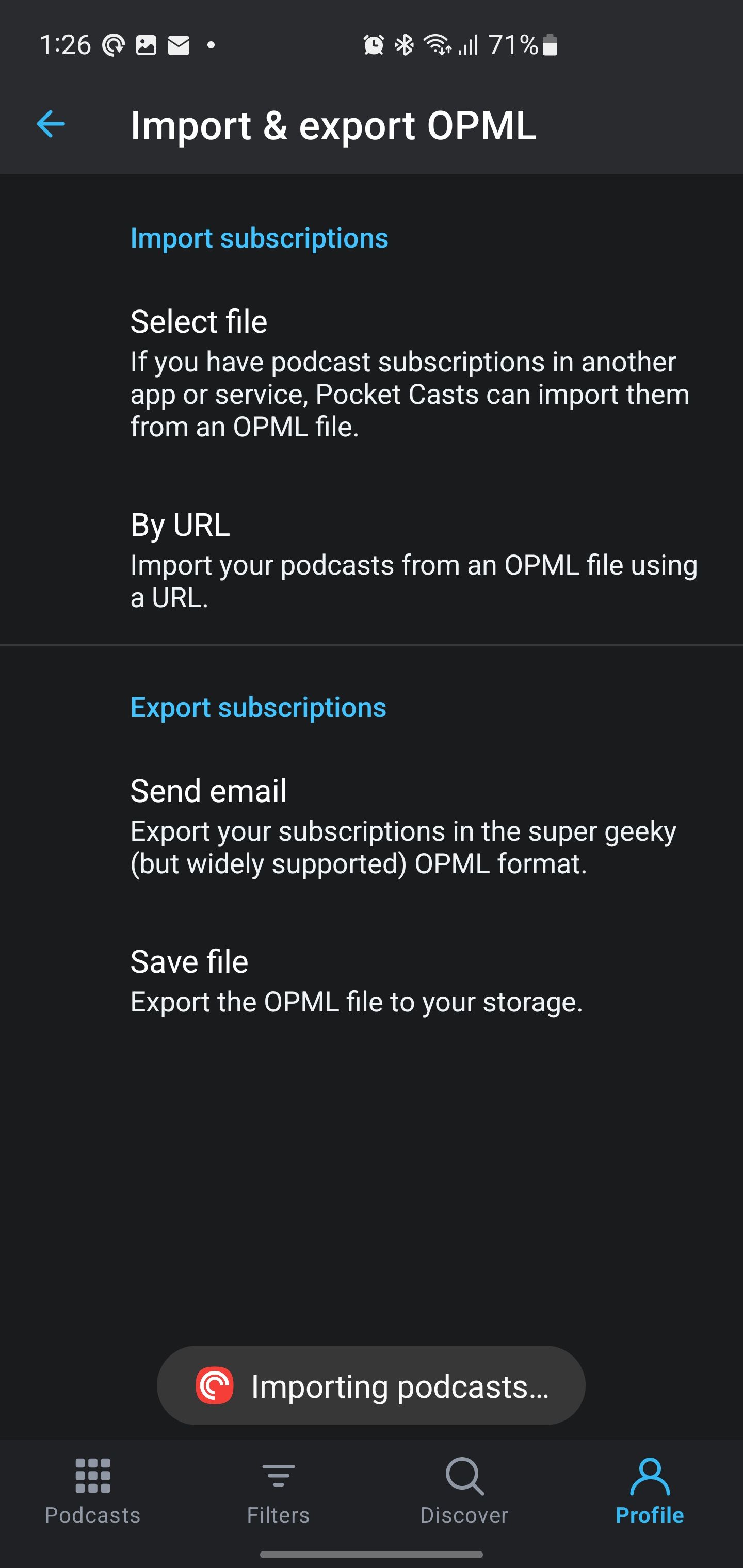Tap the alarm clock status icon
The height and width of the screenshot is (1568, 743).
coord(374,44)
